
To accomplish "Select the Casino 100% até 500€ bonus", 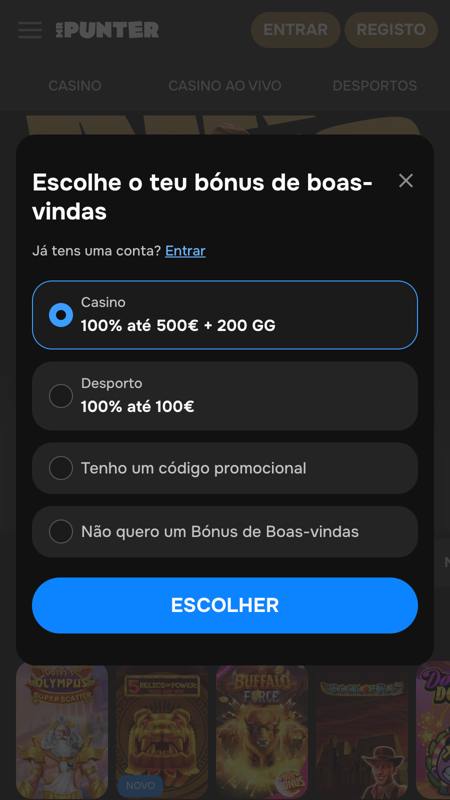I will 225,315.
